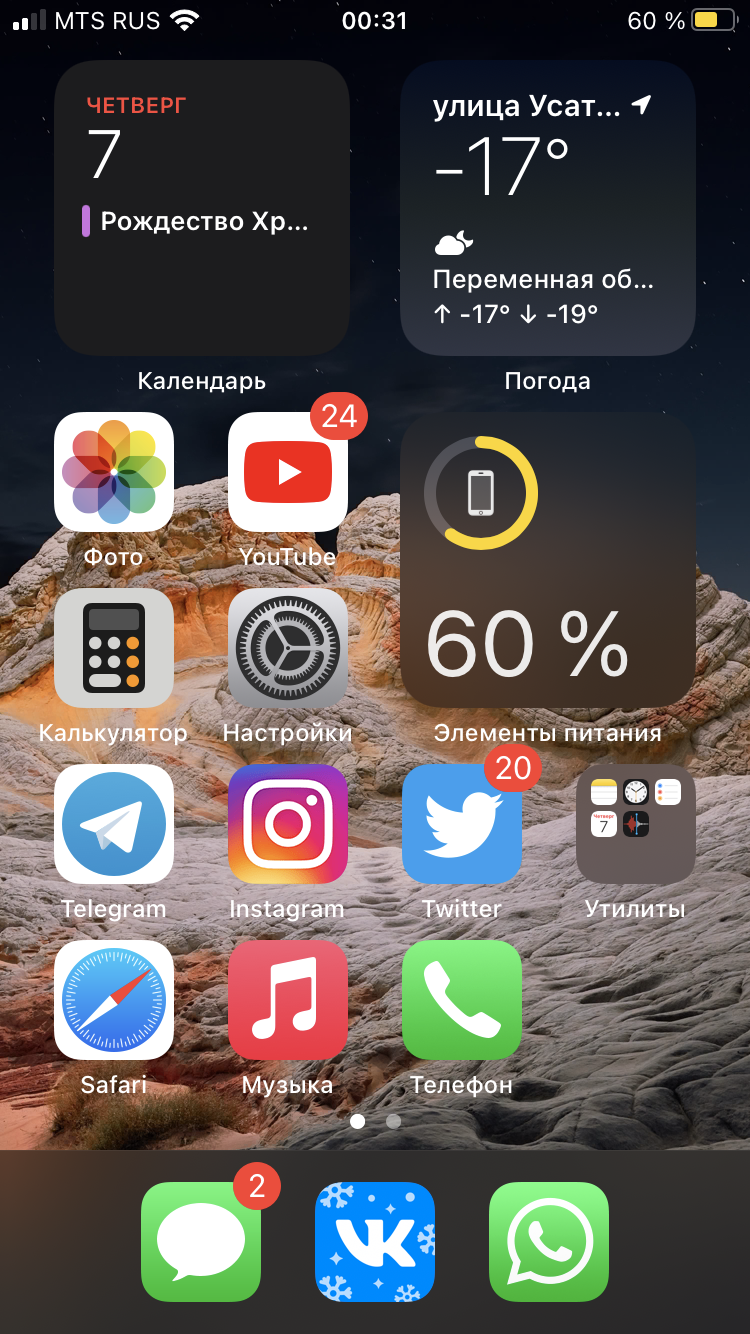Launch the VK app from the dock

coord(375,1241)
